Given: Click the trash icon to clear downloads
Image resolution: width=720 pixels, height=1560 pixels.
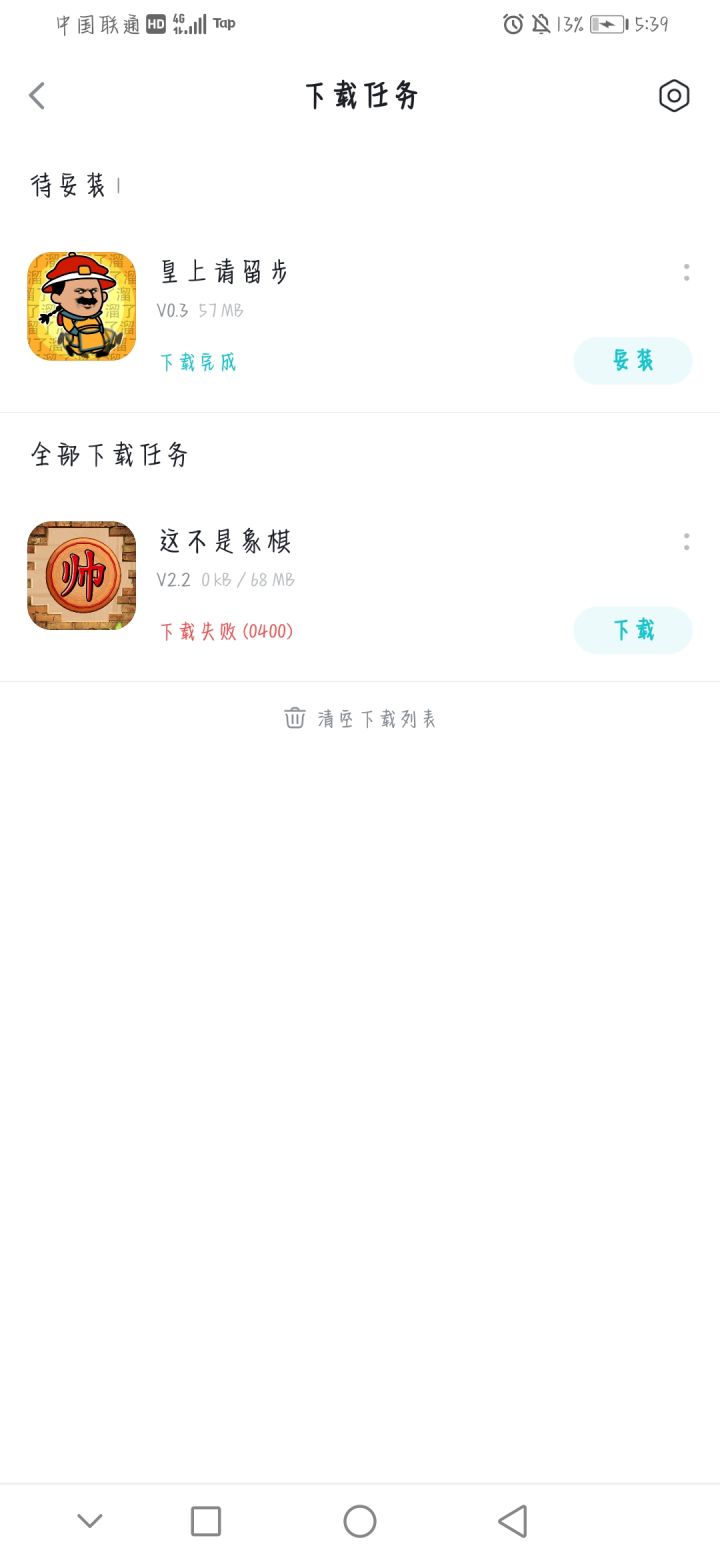Looking at the screenshot, I should 294,717.
